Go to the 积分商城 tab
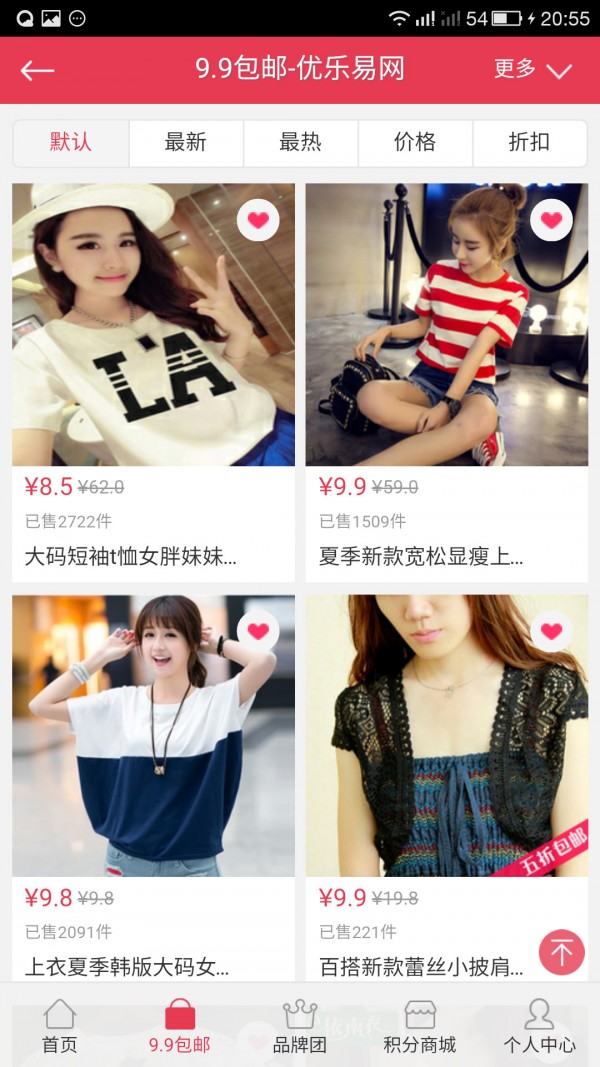Image resolution: width=600 pixels, height=1067 pixels. [x=420, y=1027]
